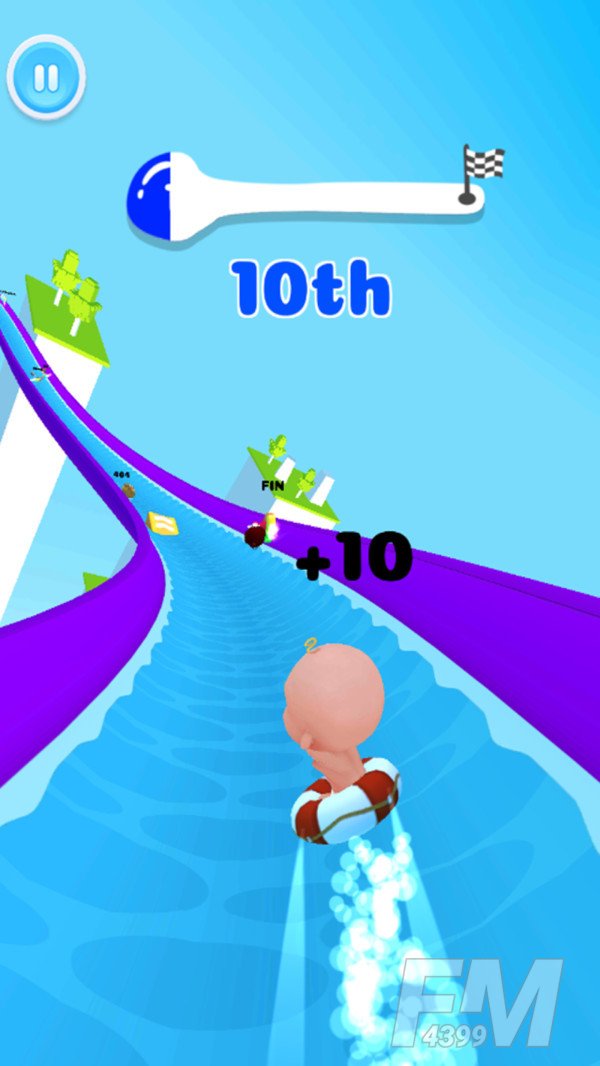Pause the water slide race
Image resolution: width=600 pixels, height=1066 pixels.
(x=46, y=78)
